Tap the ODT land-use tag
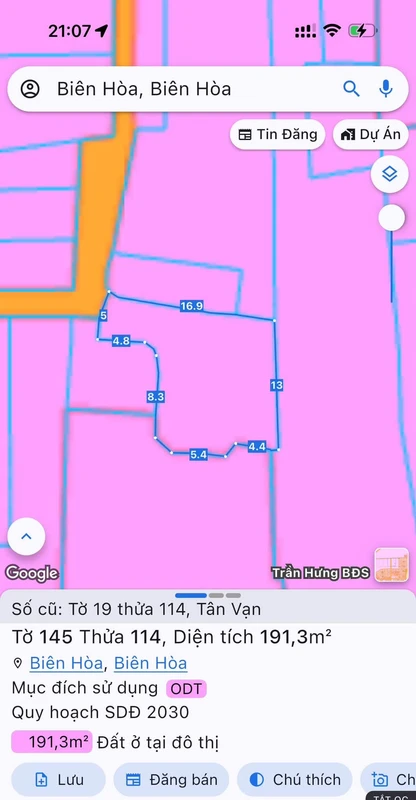This screenshot has height=800, width=416. click(186, 689)
